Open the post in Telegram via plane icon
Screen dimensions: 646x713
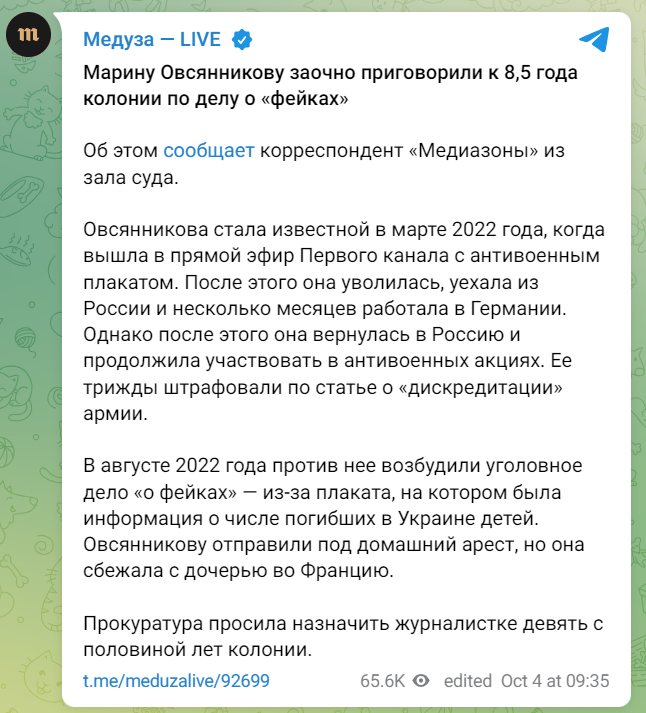point(594,39)
